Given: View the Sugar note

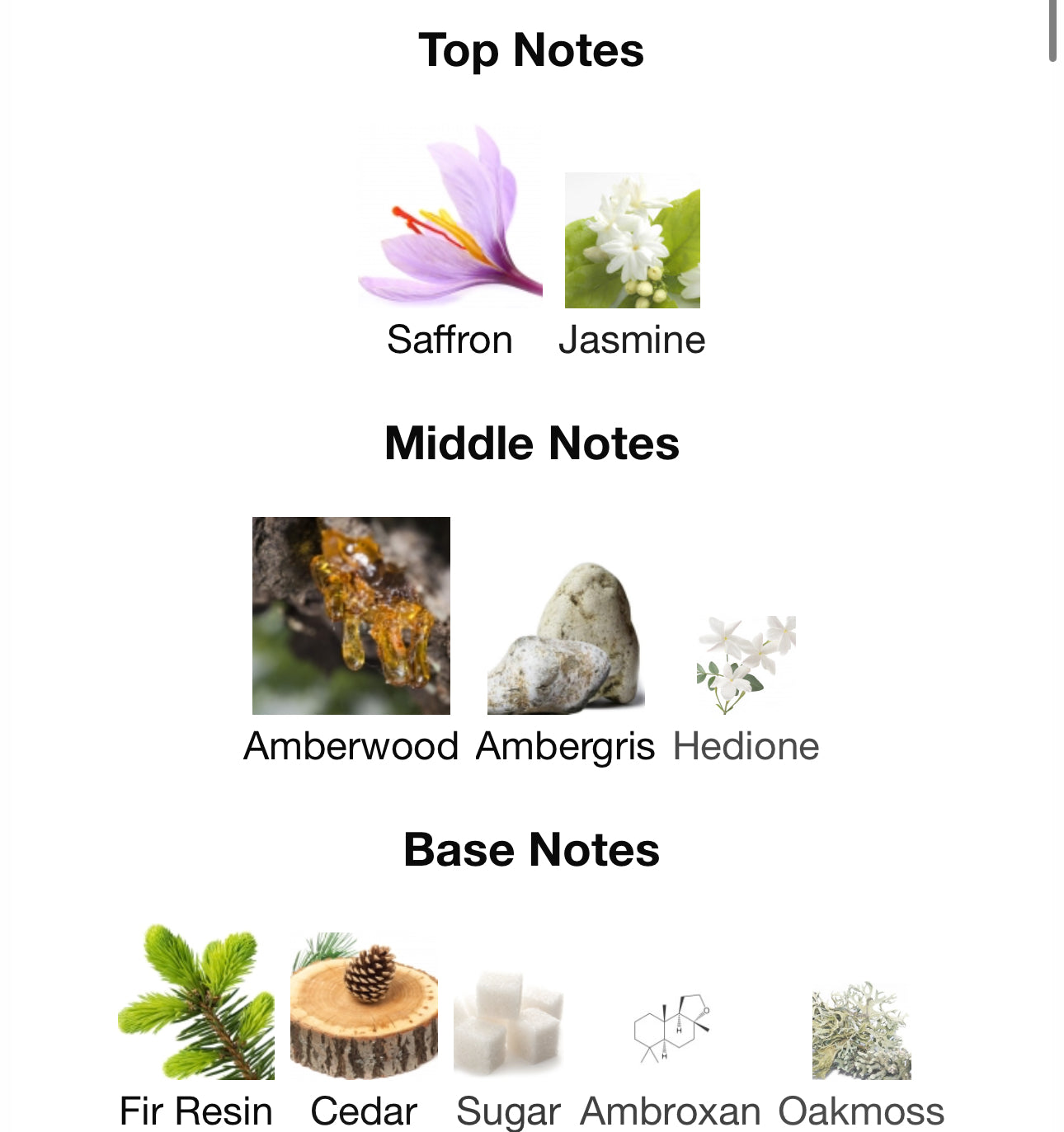Looking at the screenshot, I should click(508, 1023).
